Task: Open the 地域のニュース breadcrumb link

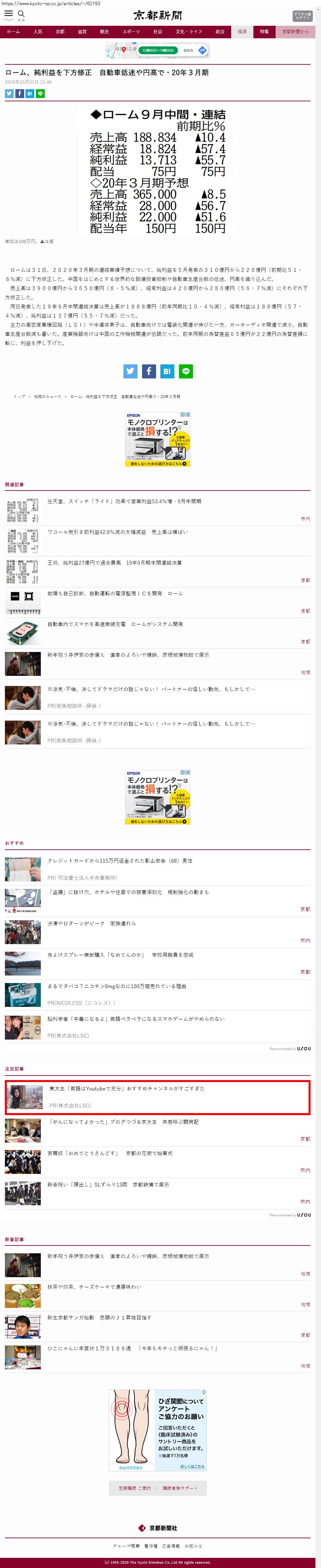Action: point(47,396)
